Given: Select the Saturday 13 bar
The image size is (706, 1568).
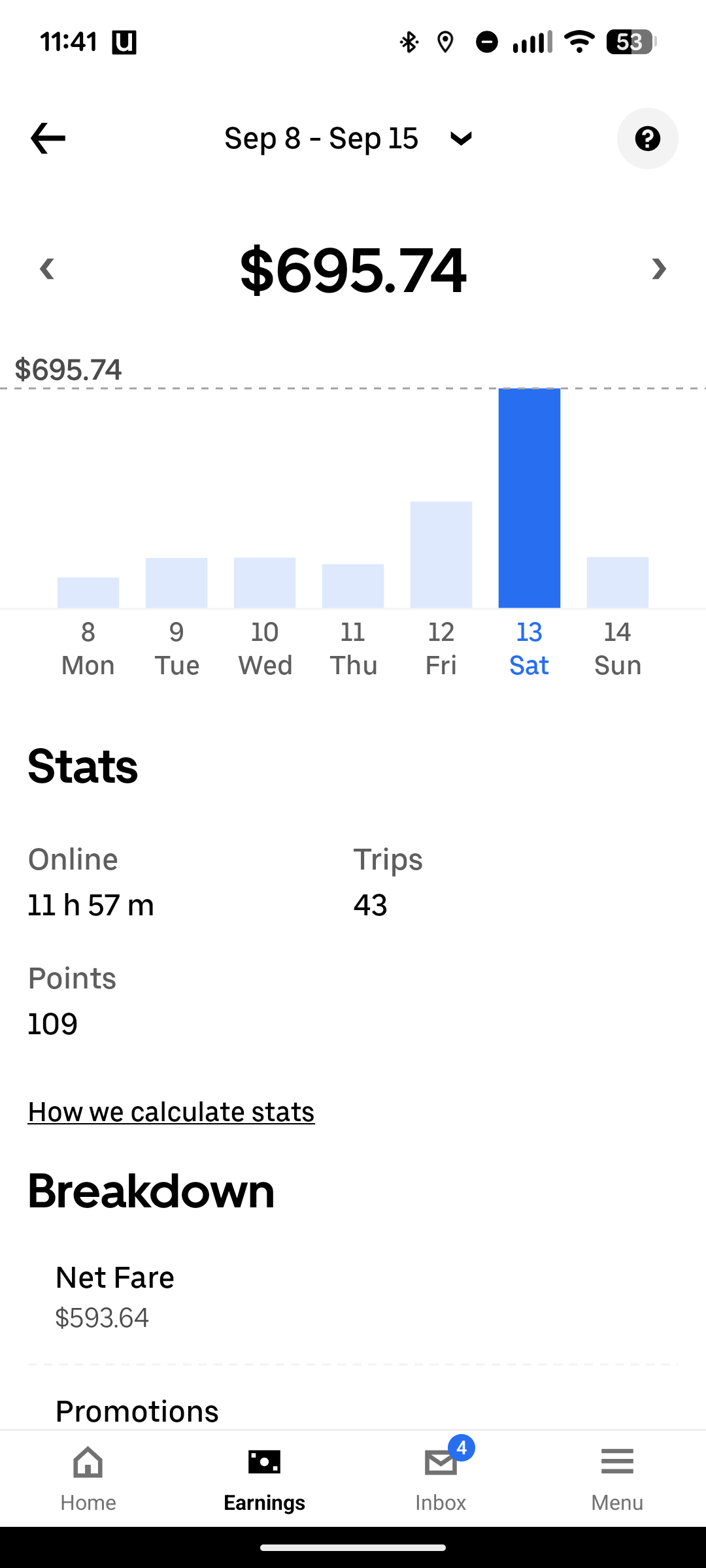Looking at the screenshot, I should (529, 498).
